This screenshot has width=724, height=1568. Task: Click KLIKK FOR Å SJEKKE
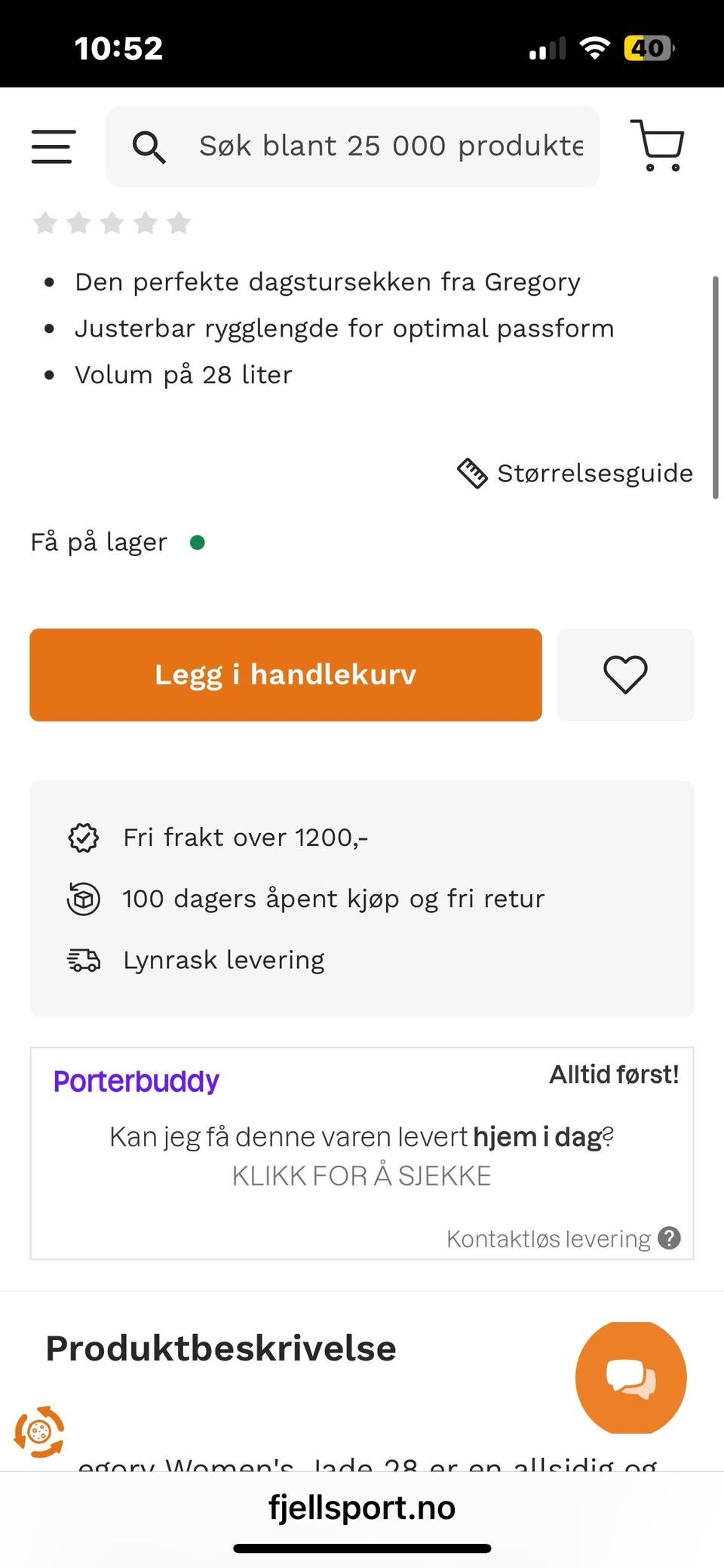361,1174
